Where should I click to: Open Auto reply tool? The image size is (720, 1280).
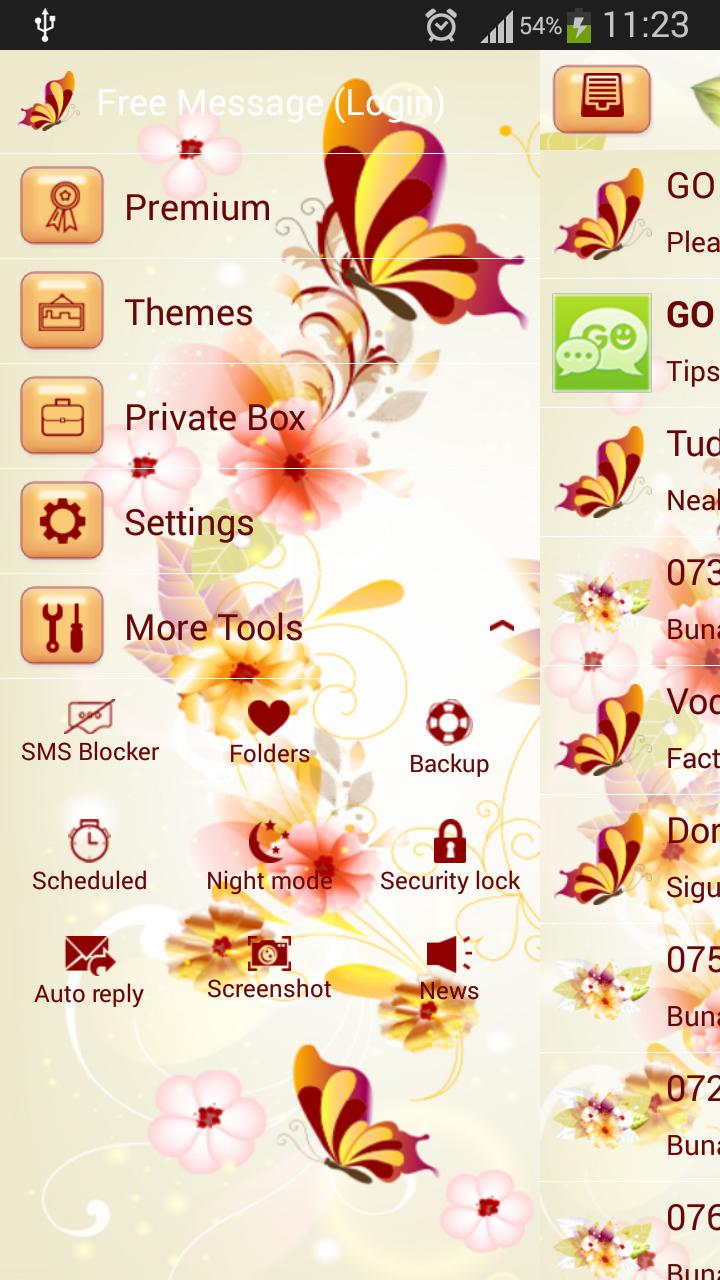tap(90, 970)
